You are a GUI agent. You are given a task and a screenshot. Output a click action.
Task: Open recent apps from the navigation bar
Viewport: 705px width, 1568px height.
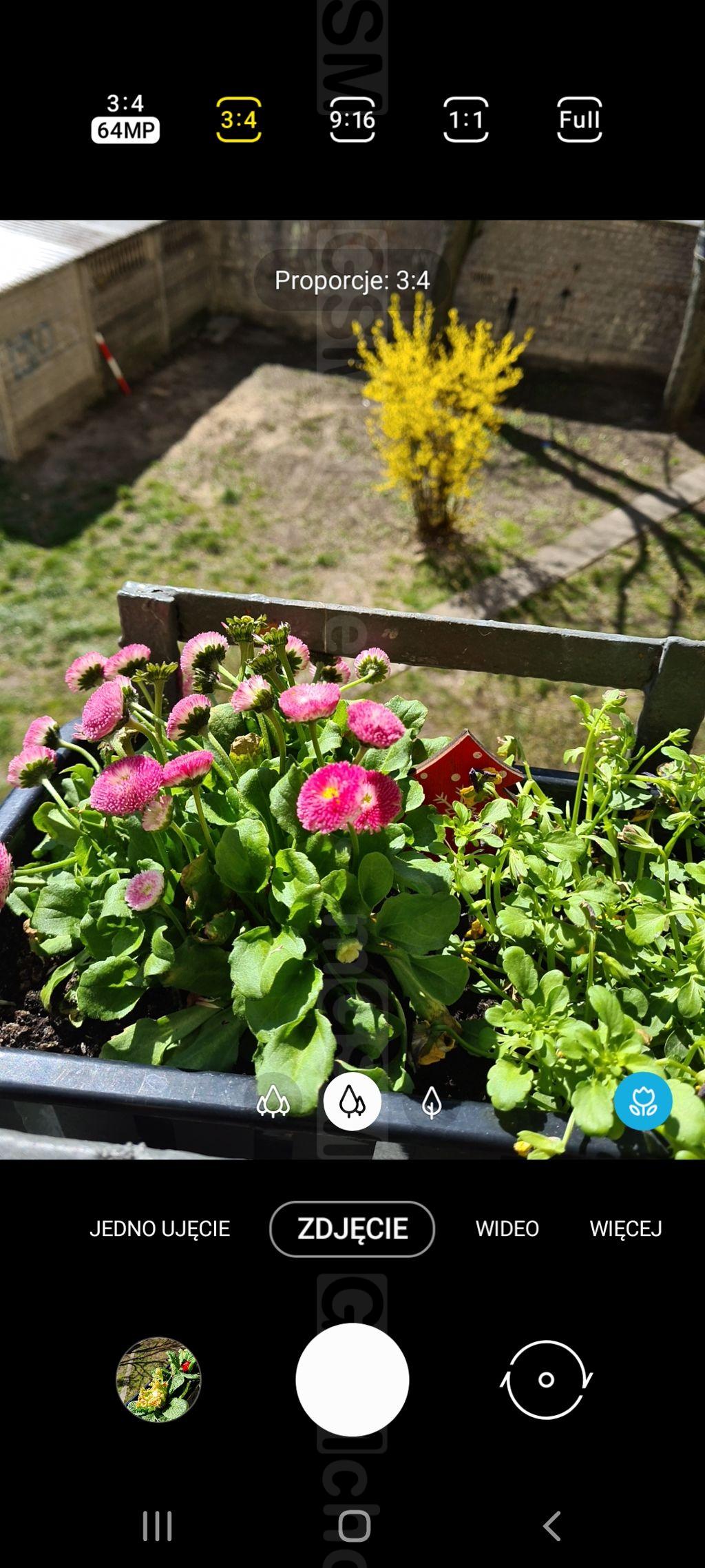click(x=157, y=1526)
